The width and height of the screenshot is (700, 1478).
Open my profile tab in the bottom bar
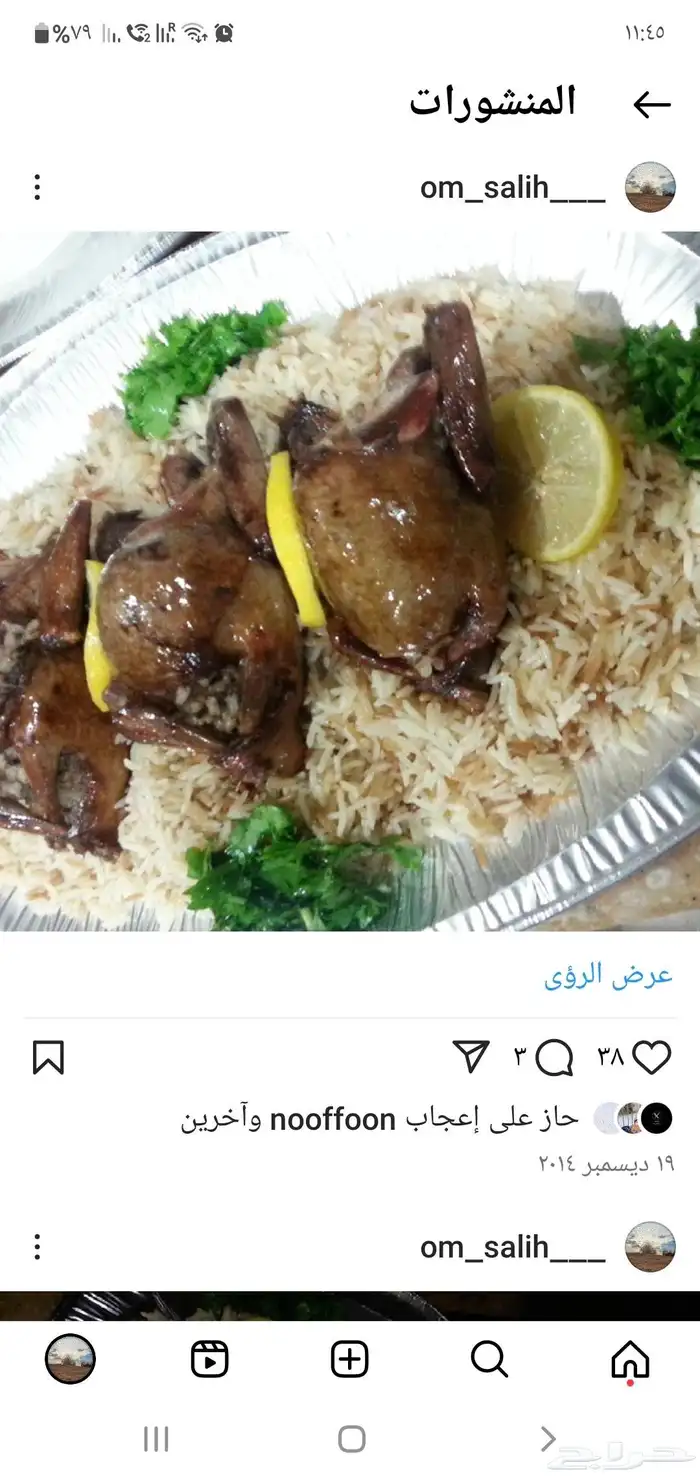pyautogui.click(x=70, y=1359)
